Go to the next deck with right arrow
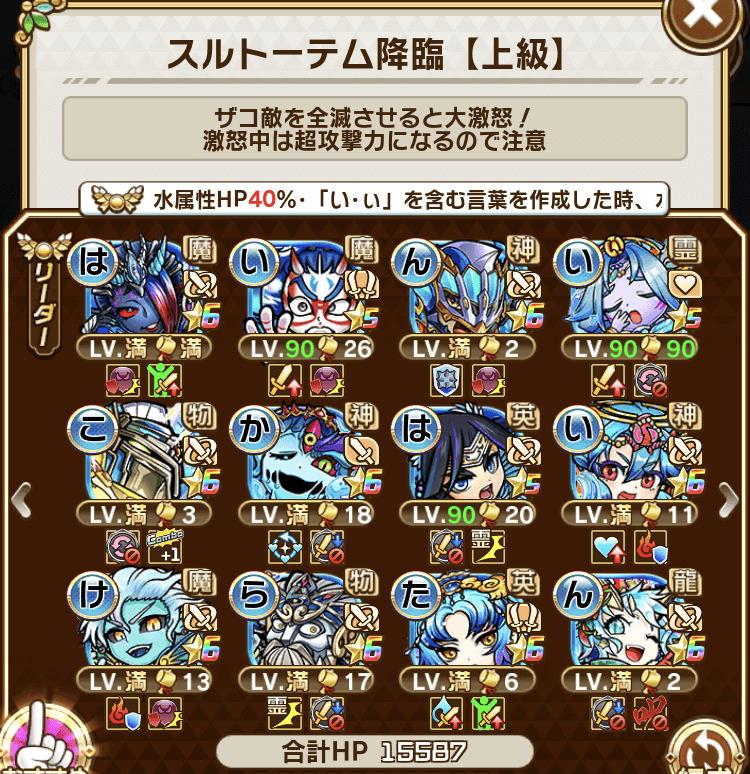 coord(728,495)
